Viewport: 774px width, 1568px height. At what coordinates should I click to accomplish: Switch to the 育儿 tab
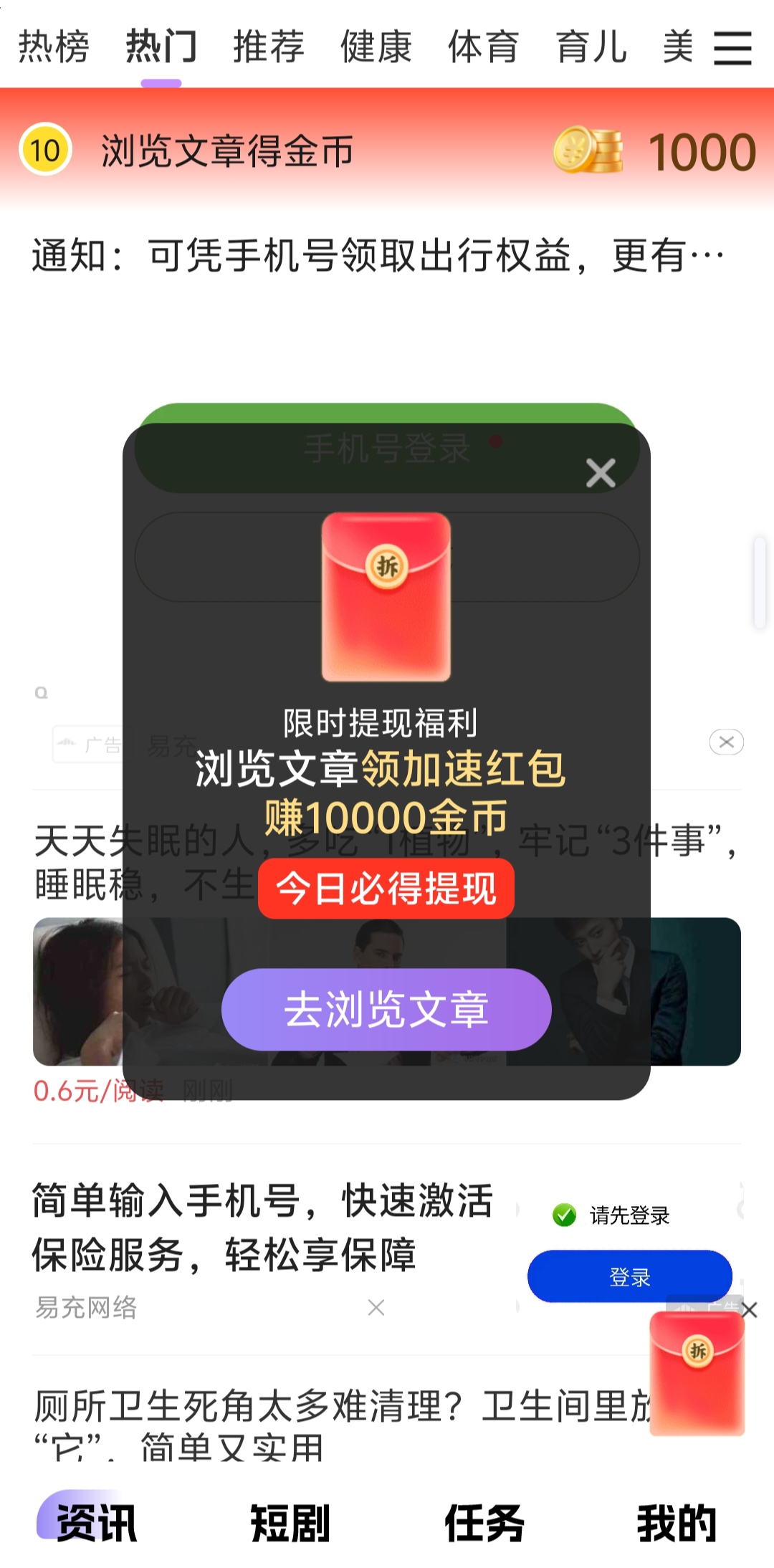click(591, 47)
